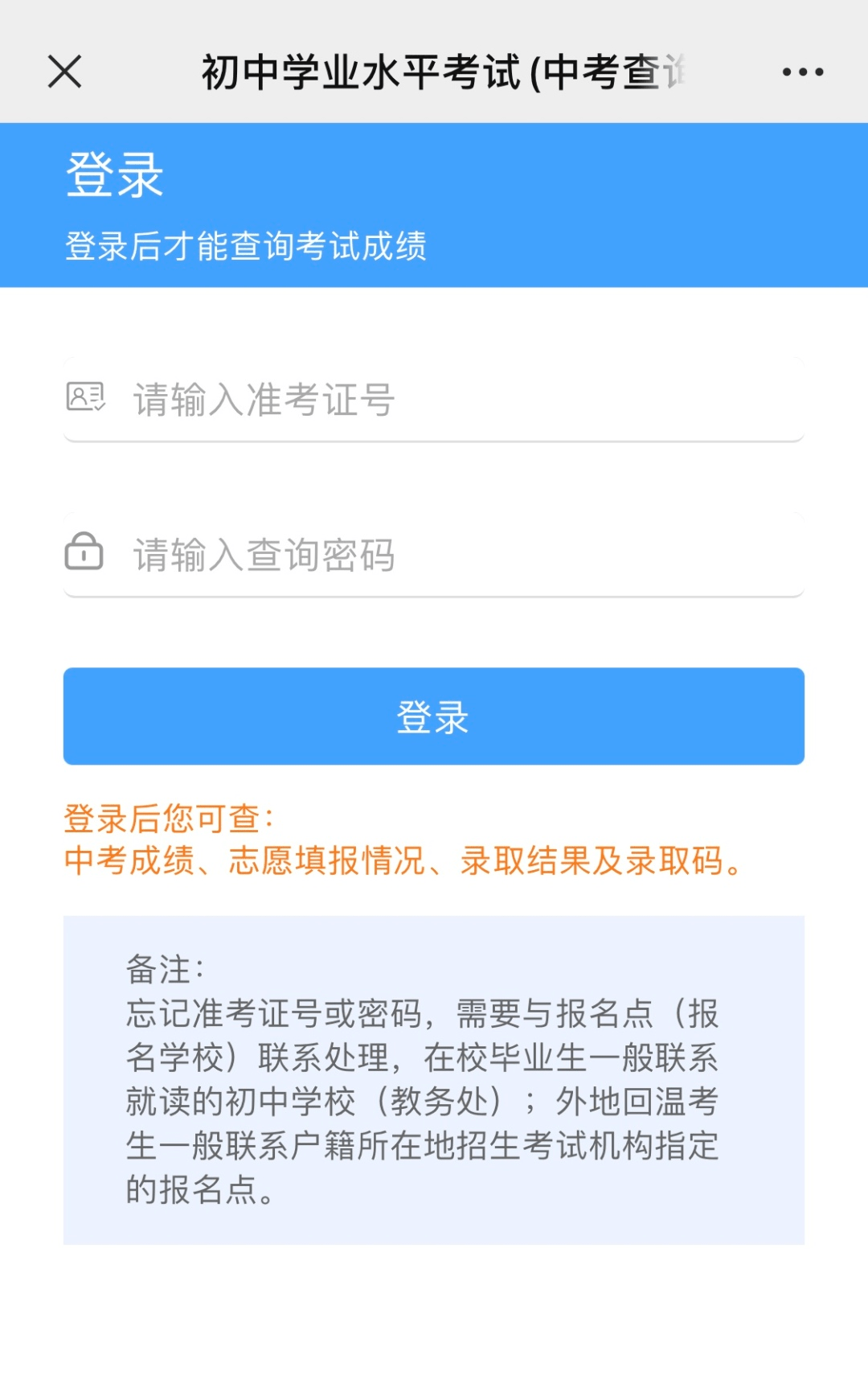Image resolution: width=868 pixels, height=1396 pixels.
Task: Open the three-dot overflow menu
Action: 802,72
